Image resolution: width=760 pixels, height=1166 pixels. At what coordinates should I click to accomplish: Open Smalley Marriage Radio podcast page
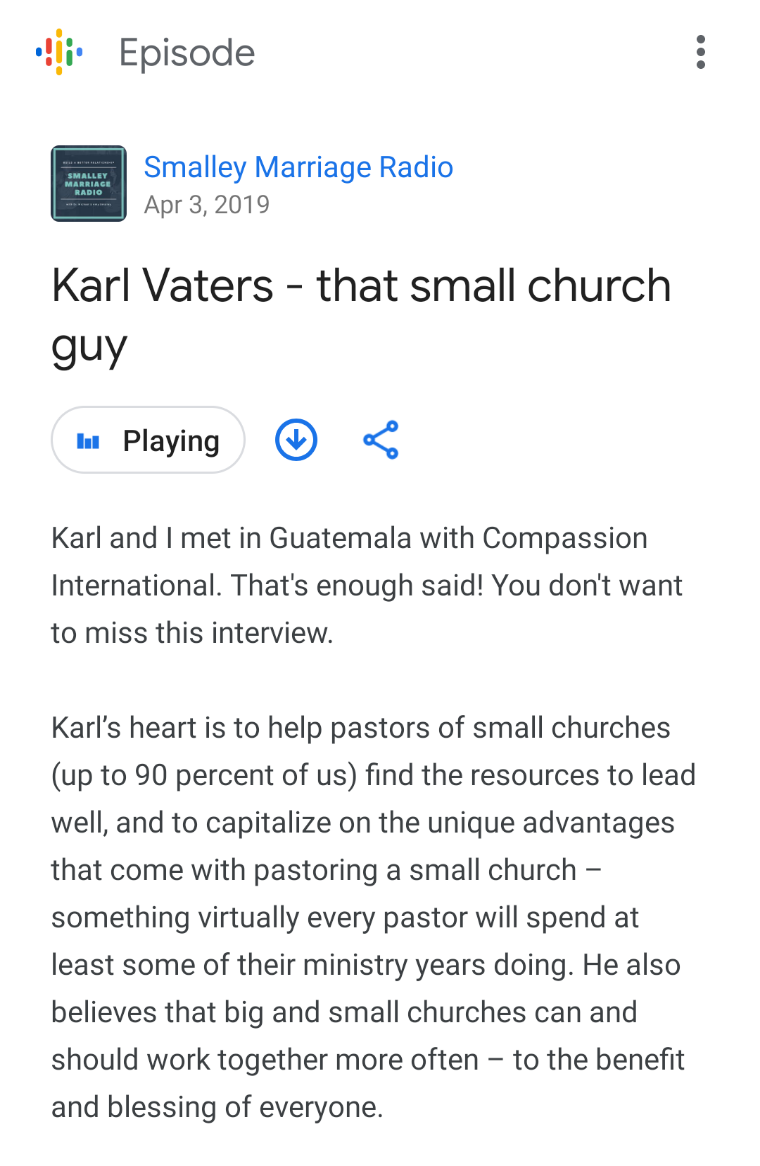(x=298, y=167)
